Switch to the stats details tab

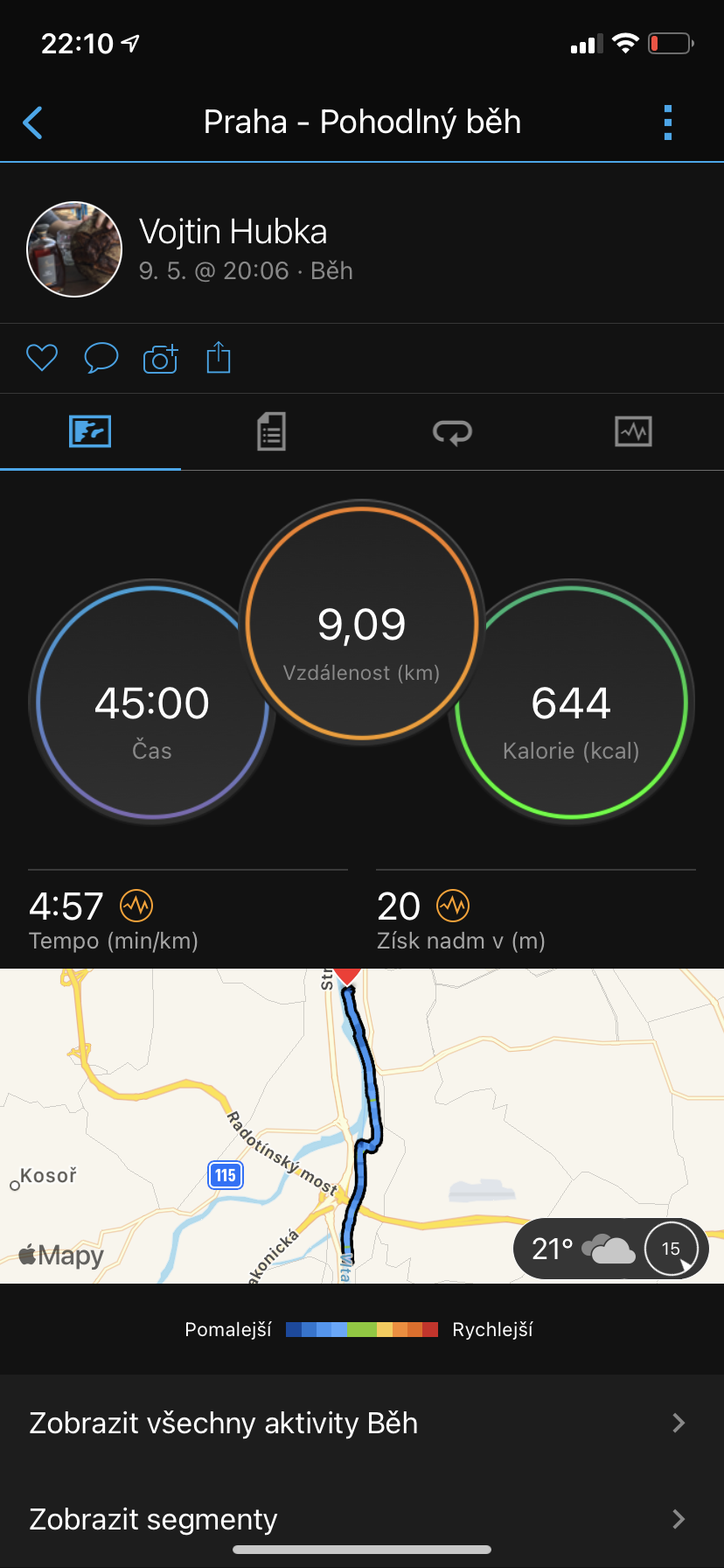pos(271,431)
